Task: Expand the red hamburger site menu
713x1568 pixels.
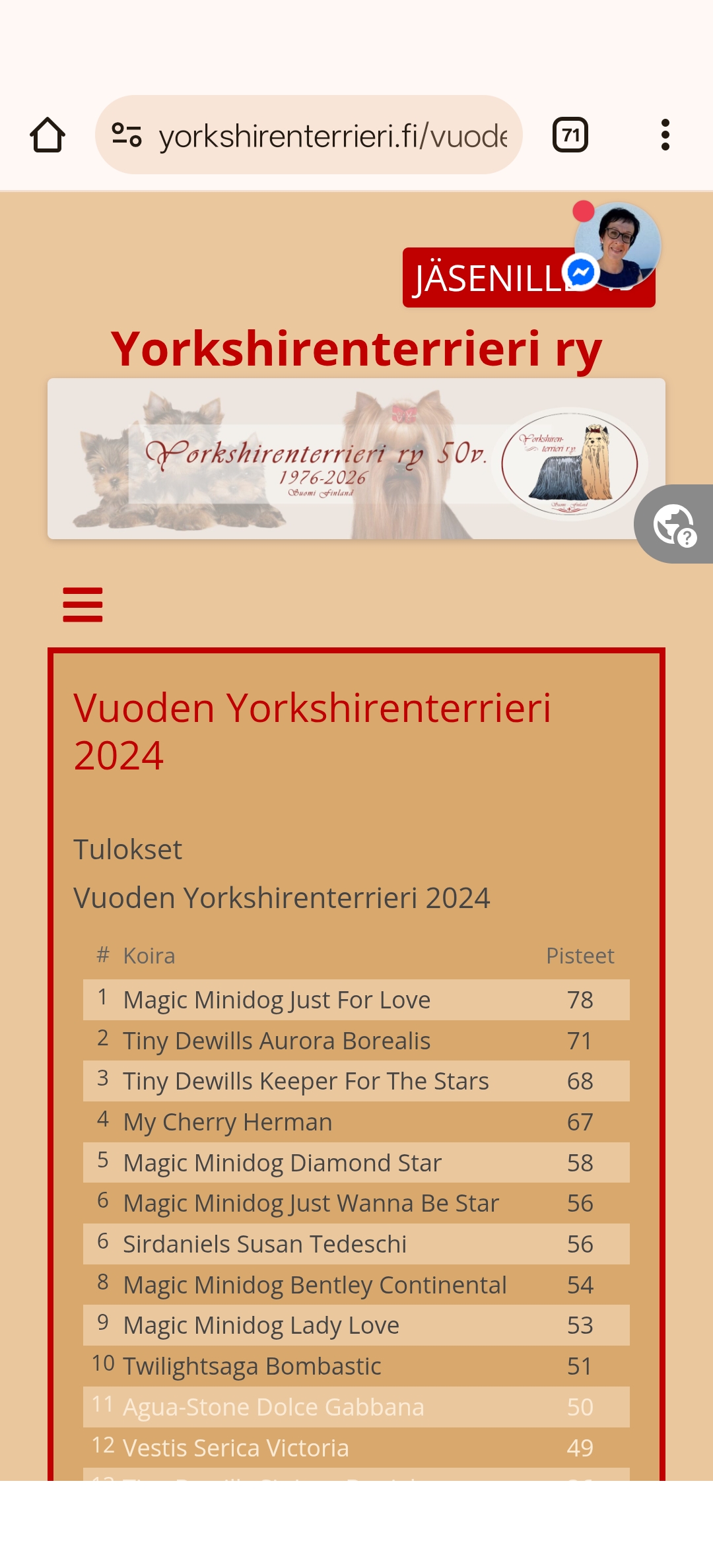Action: (x=83, y=604)
